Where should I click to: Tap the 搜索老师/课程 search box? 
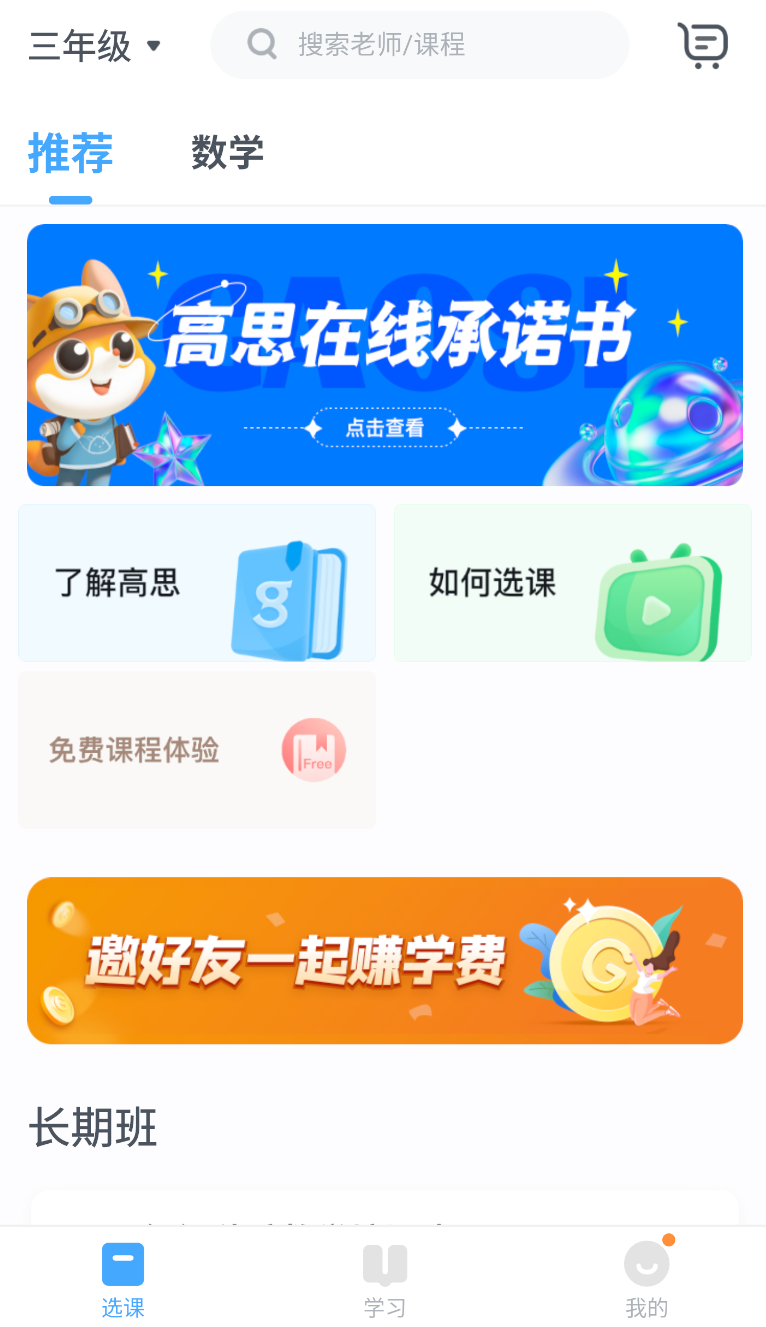[x=420, y=45]
